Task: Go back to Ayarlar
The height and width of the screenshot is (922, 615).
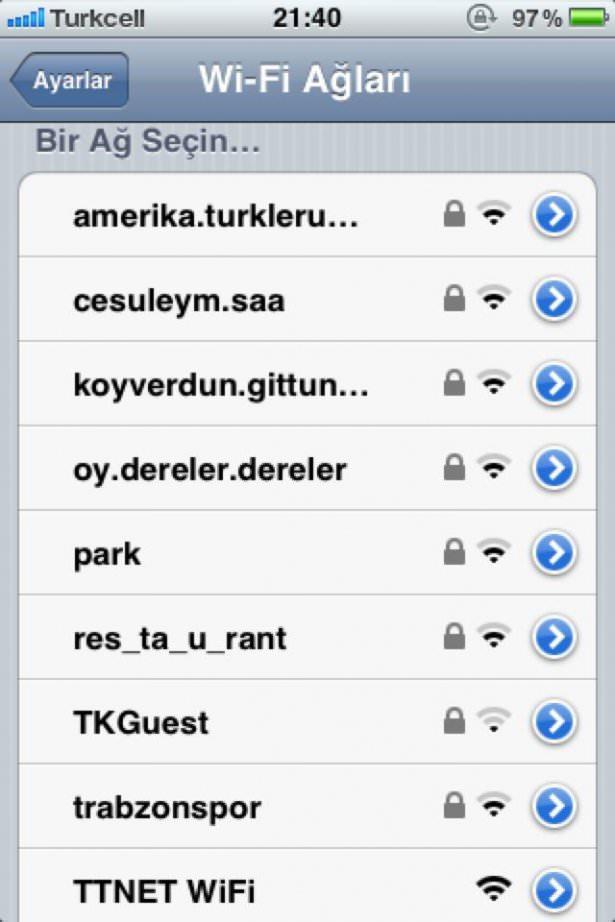Action: click(x=70, y=81)
